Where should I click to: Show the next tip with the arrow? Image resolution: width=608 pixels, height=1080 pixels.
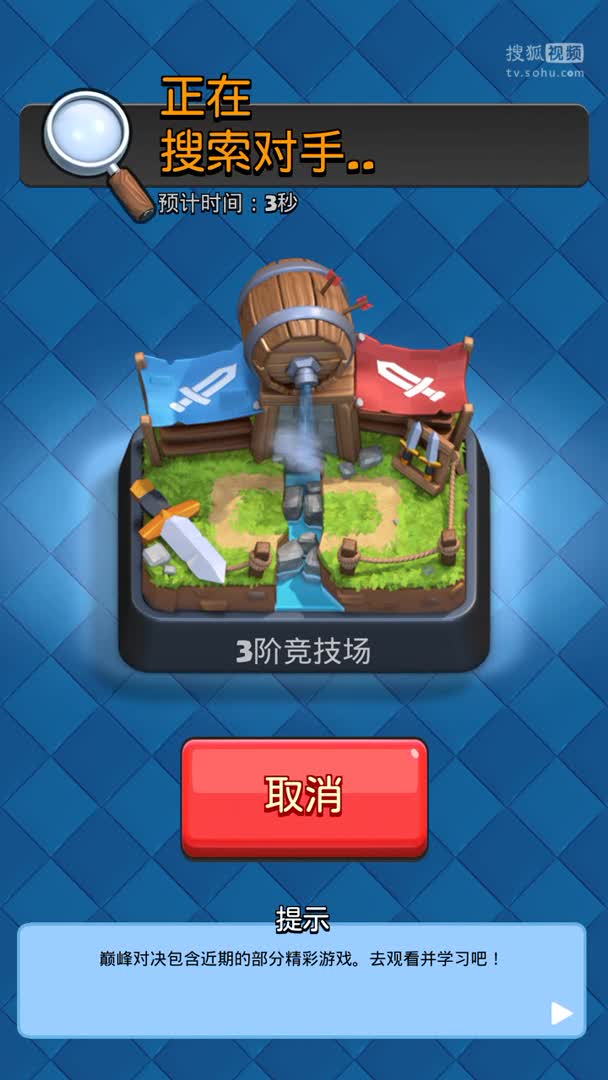(x=562, y=1013)
